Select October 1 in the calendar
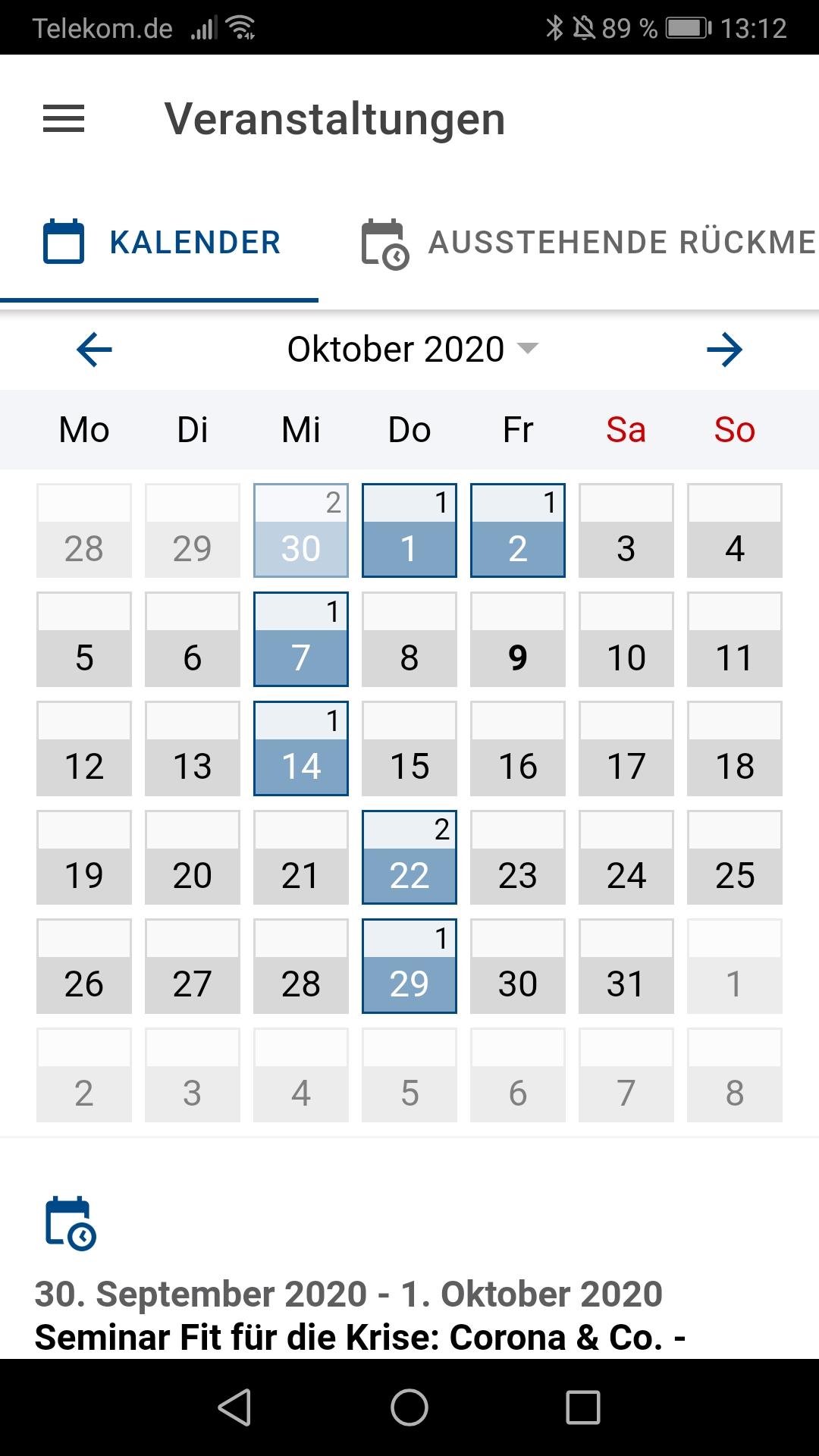This screenshot has height=1456, width=819. click(x=409, y=531)
